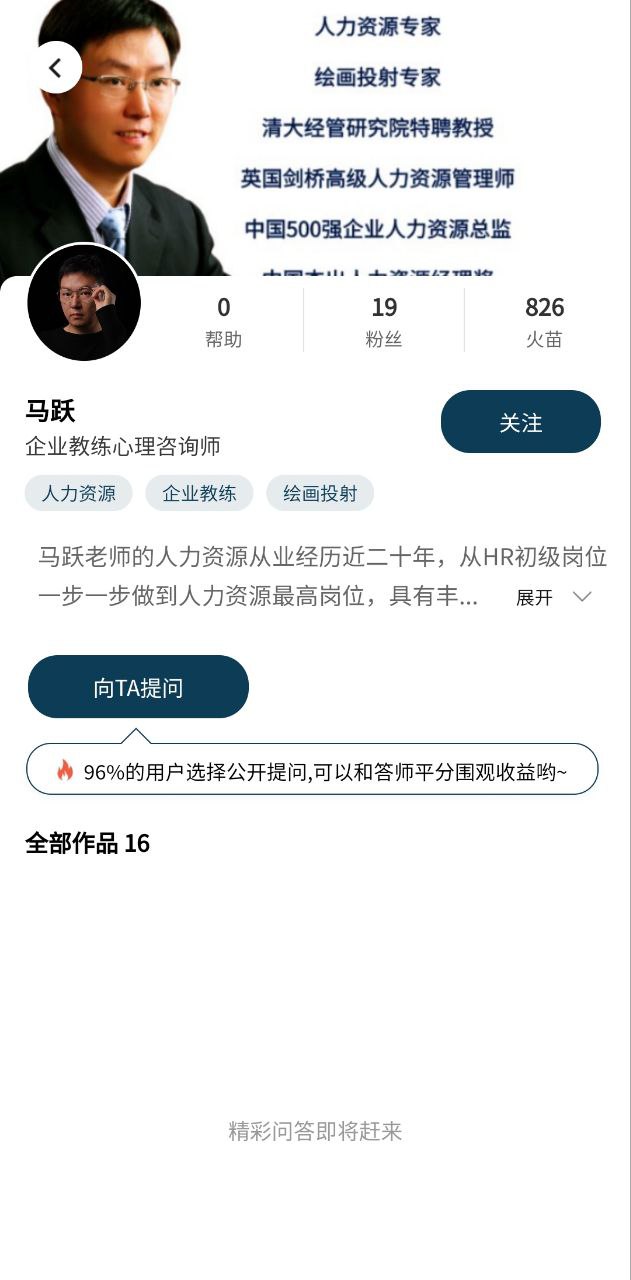Select the 绘画投射 tag chip
Screen dimensions: 631x1280
click(x=320, y=493)
